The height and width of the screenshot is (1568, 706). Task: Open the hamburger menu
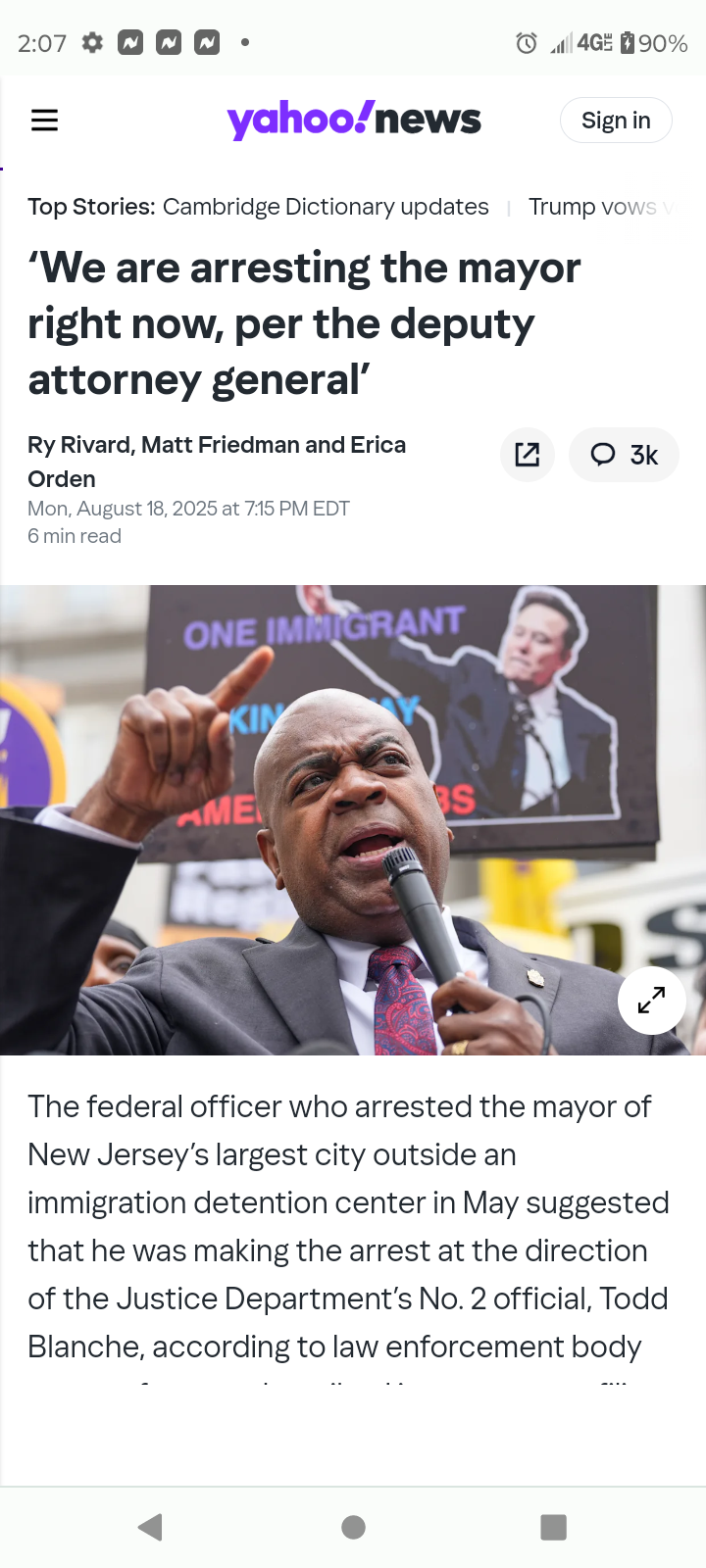(44, 121)
